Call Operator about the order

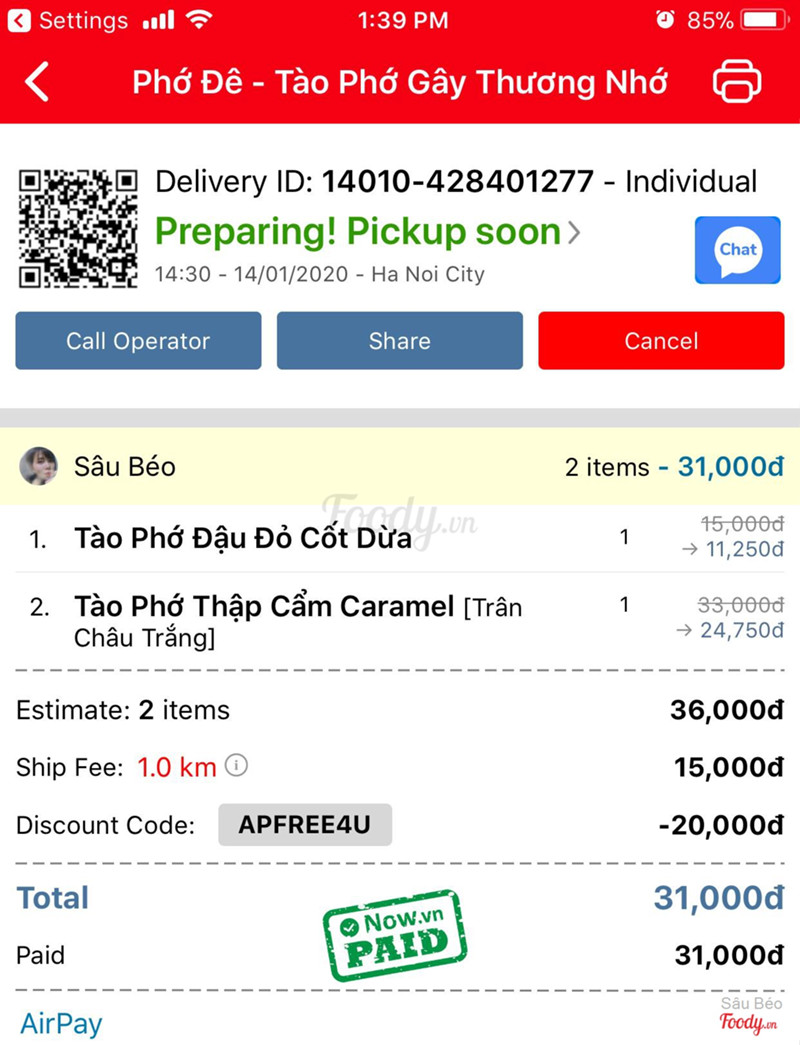pos(138,341)
